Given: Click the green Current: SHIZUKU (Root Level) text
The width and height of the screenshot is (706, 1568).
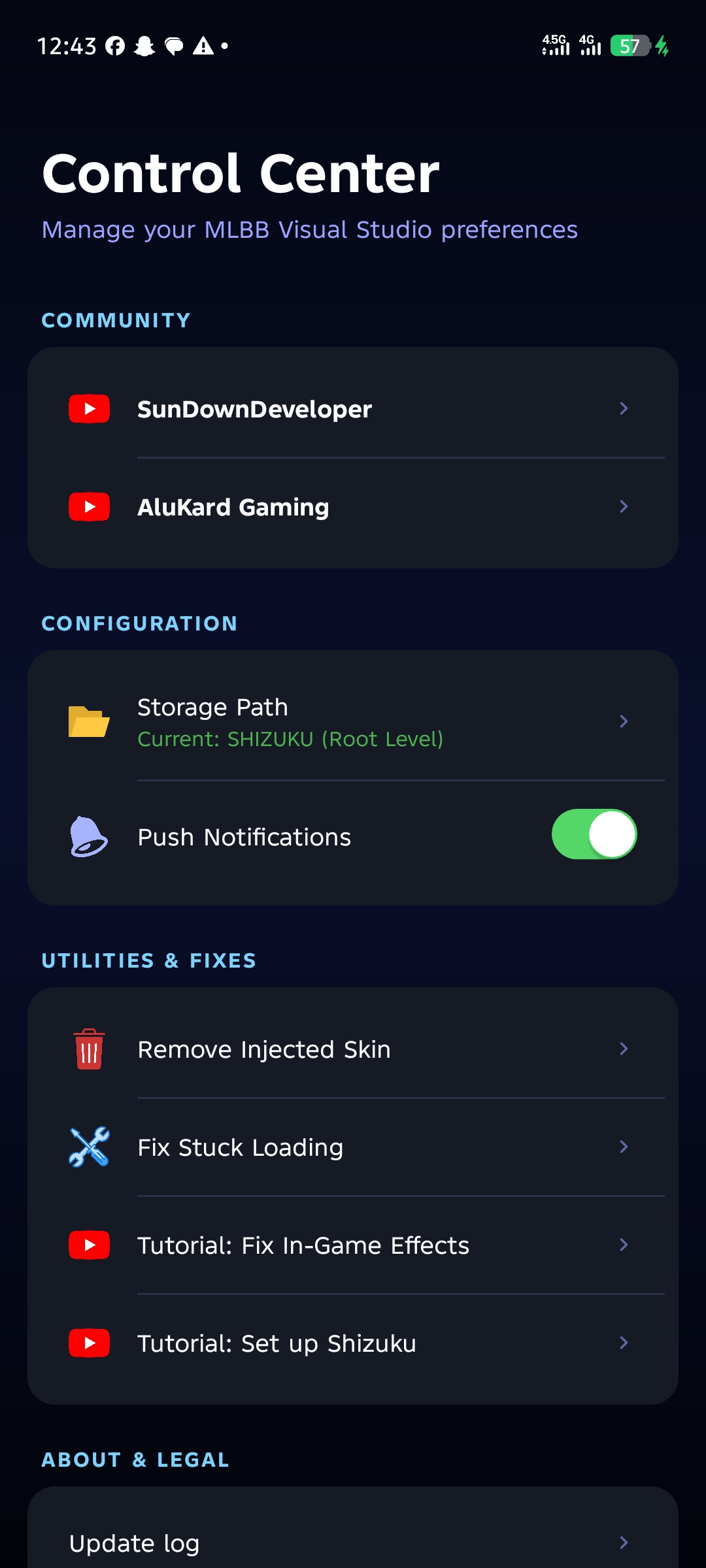Looking at the screenshot, I should pyautogui.click(x=290, y=739).
